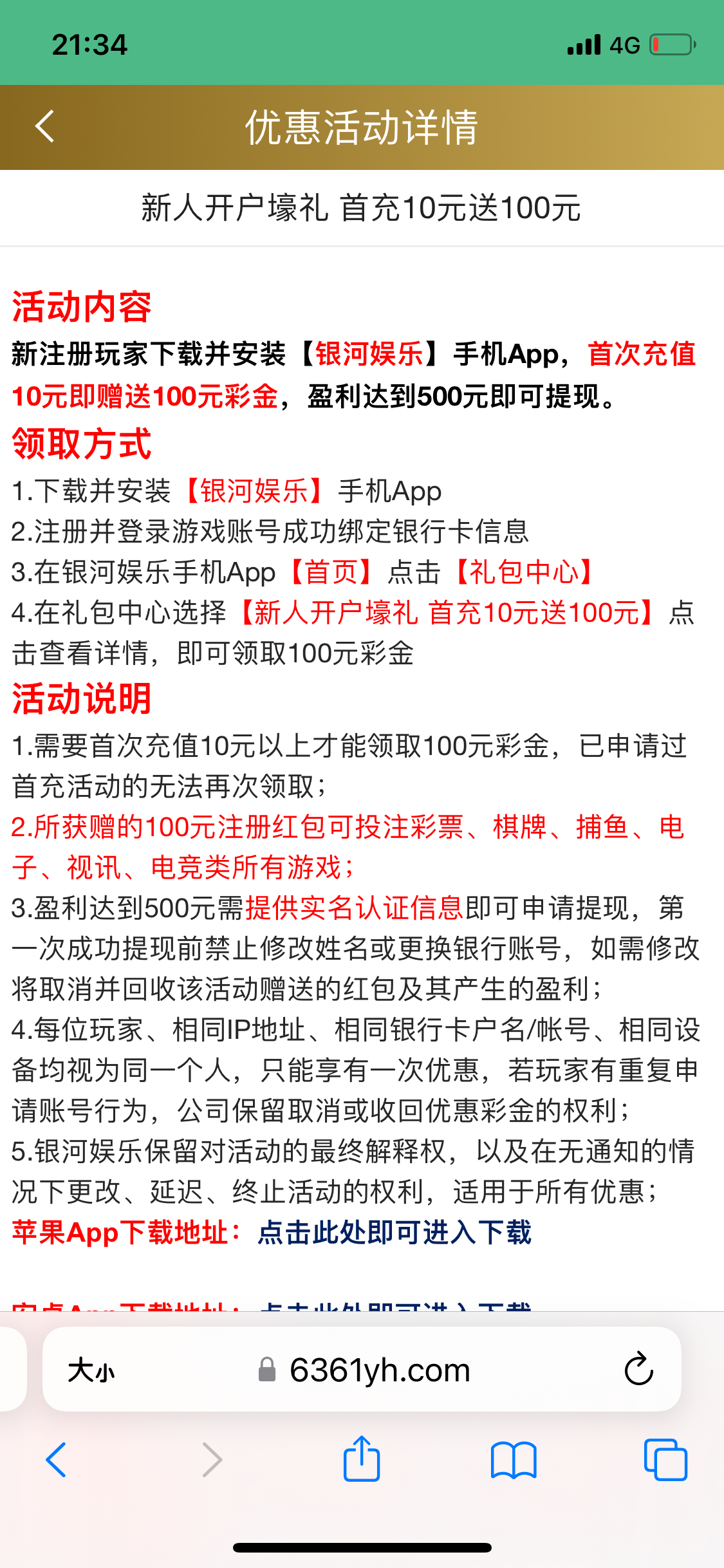Navigate back in Safari toolbar

[56, 1460]
